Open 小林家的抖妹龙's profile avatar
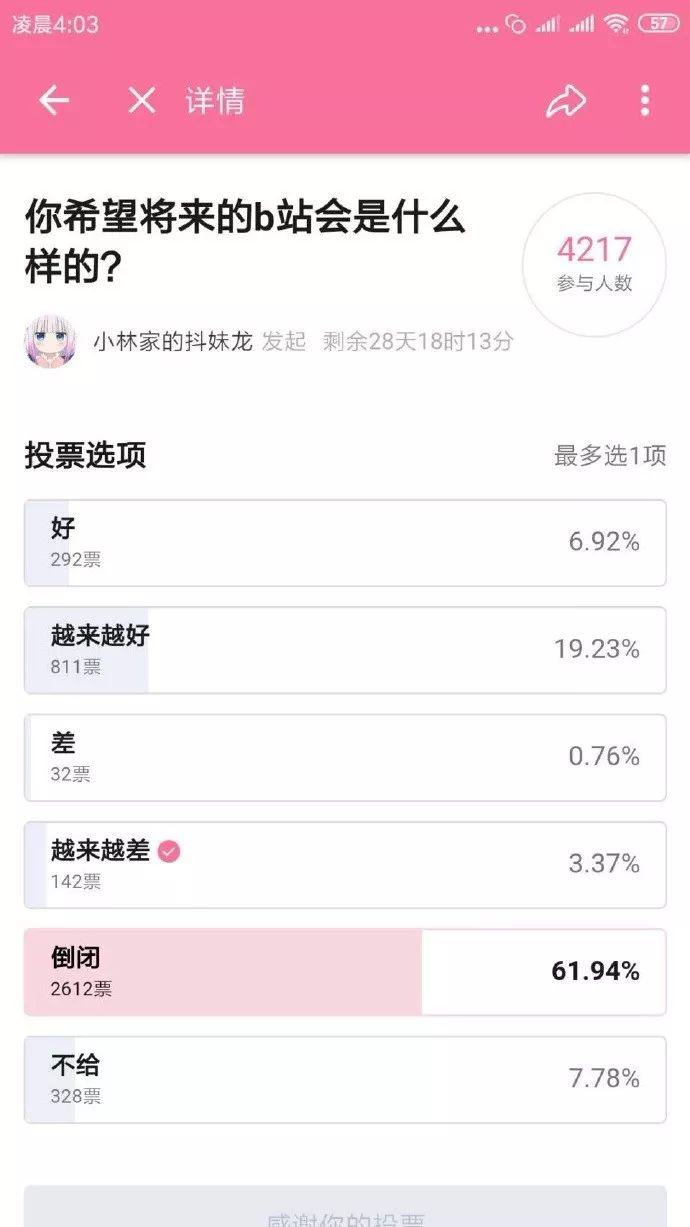The height and width of the screenshot is (1227, 690). [50, 341]
